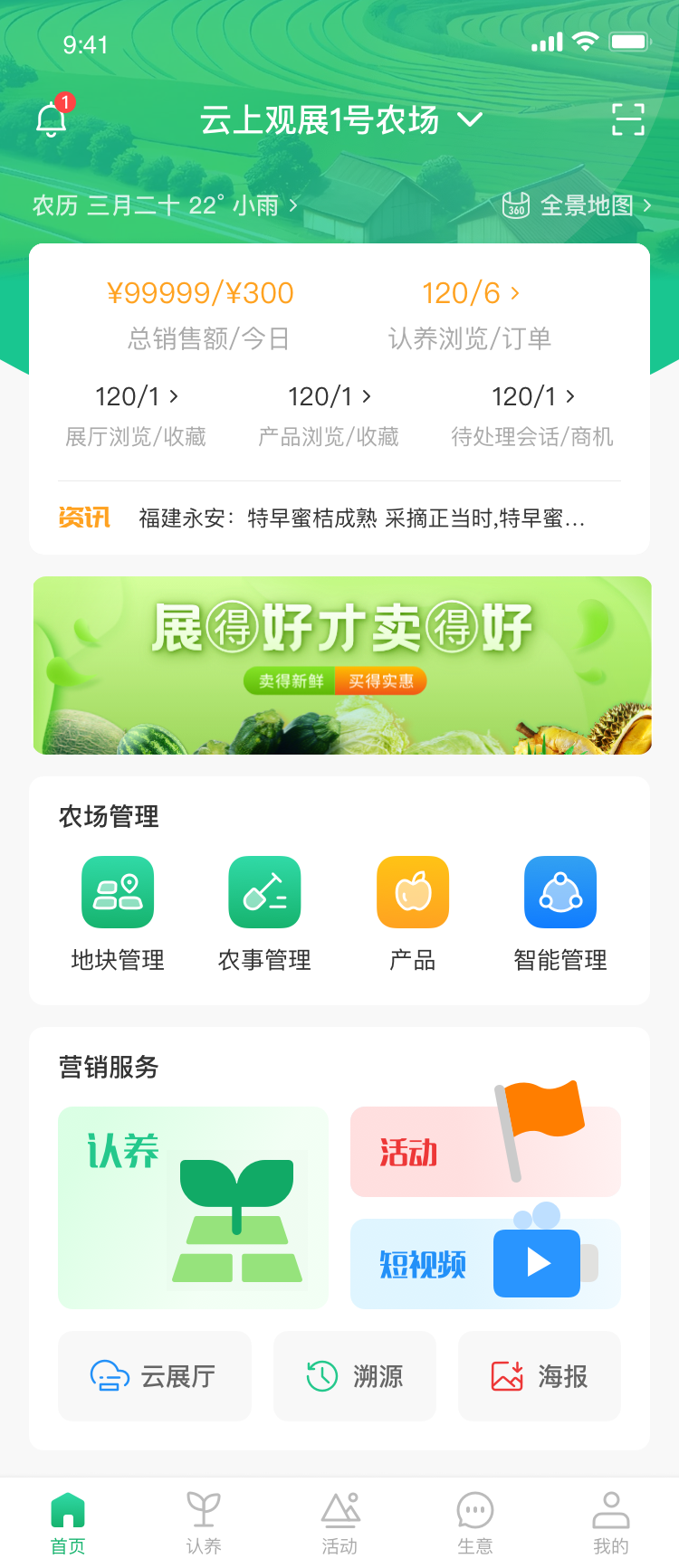The width and height of the screenshot is (679, 1568).
Task: Open the 短视频 card
Action: pos(485,1264)
